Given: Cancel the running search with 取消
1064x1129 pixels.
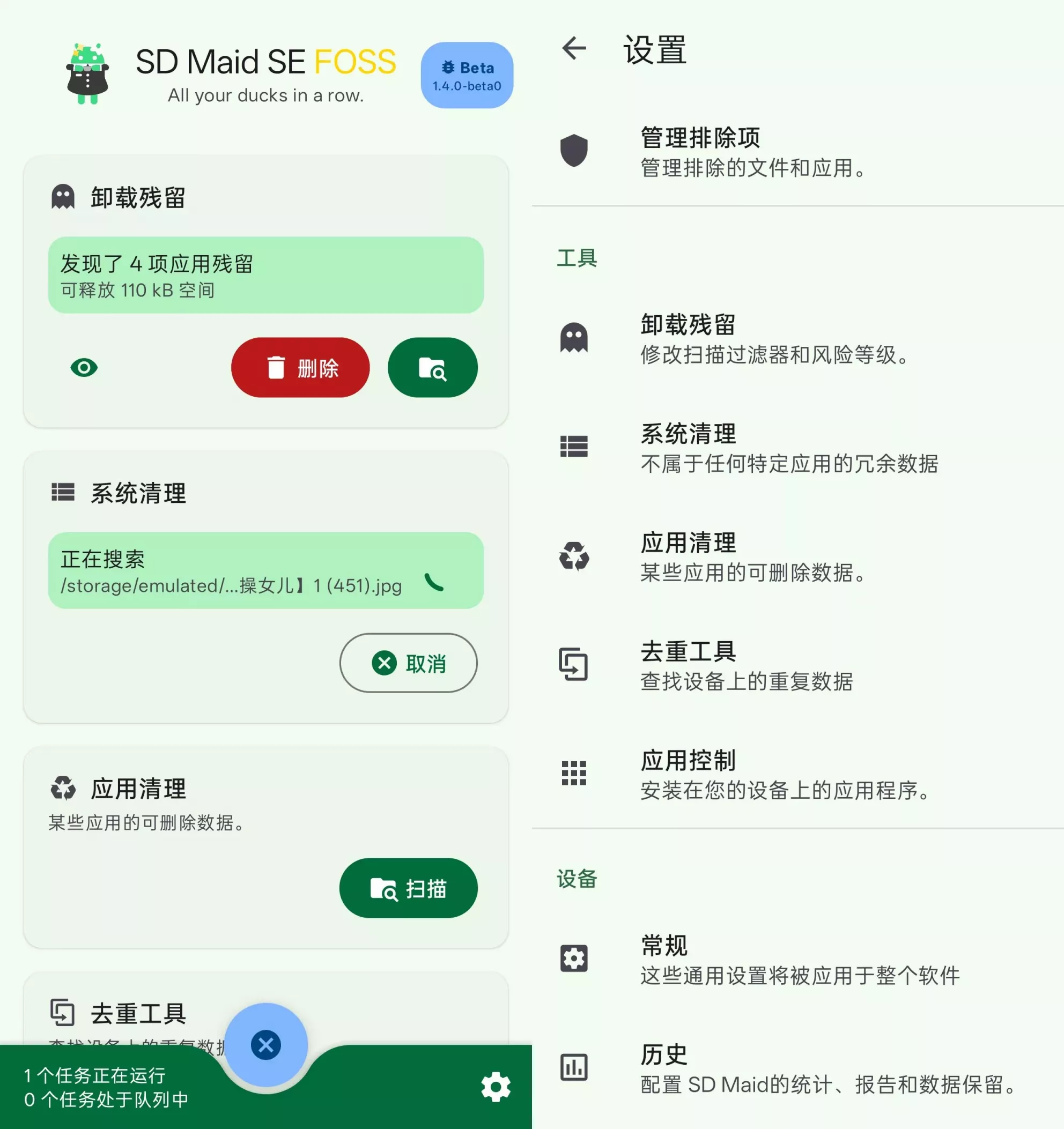Looking at the screenshot, I should pyautogui.click(x=408, y=663).
